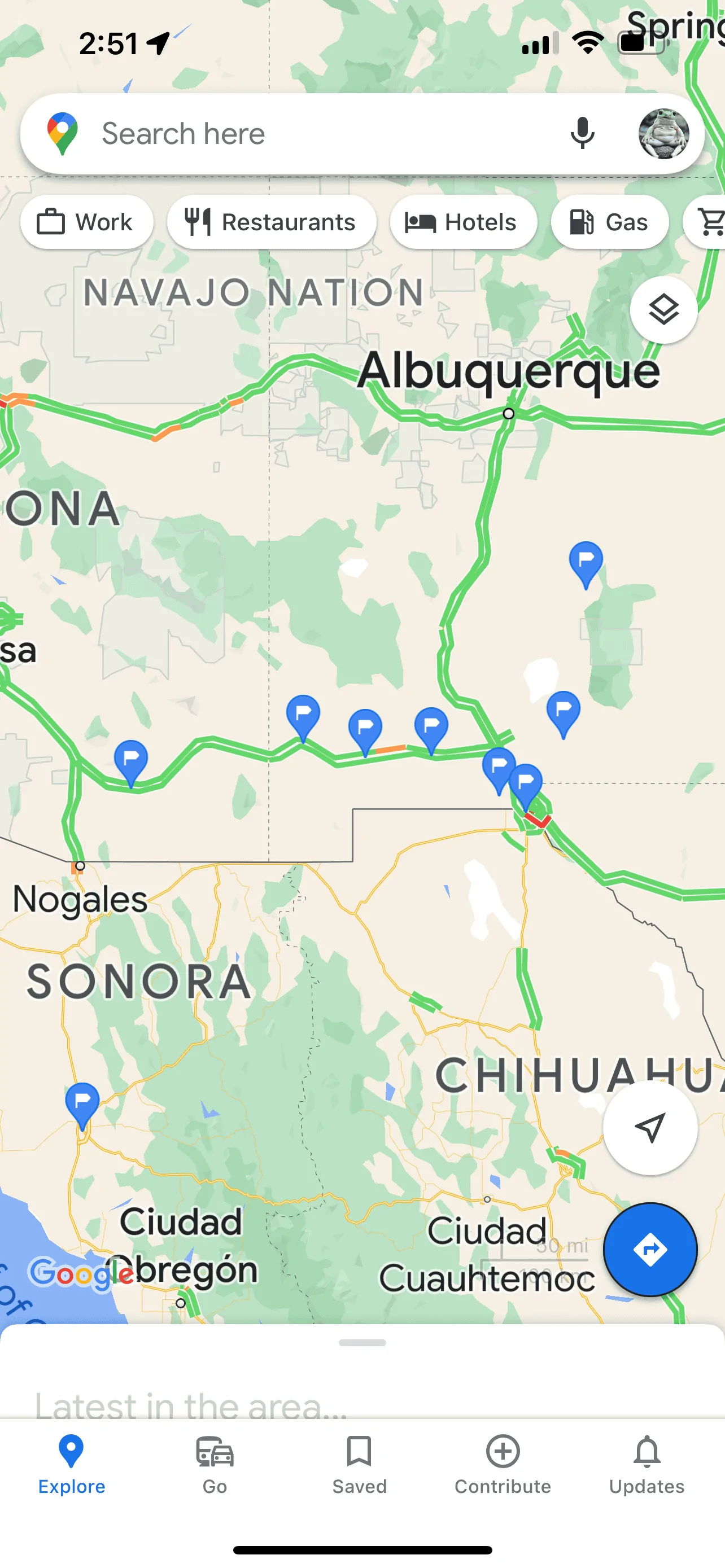The height and width of the screenshot is (1568, 725).
Task: Switch to the Go tab
Action: pos(215,1465)
